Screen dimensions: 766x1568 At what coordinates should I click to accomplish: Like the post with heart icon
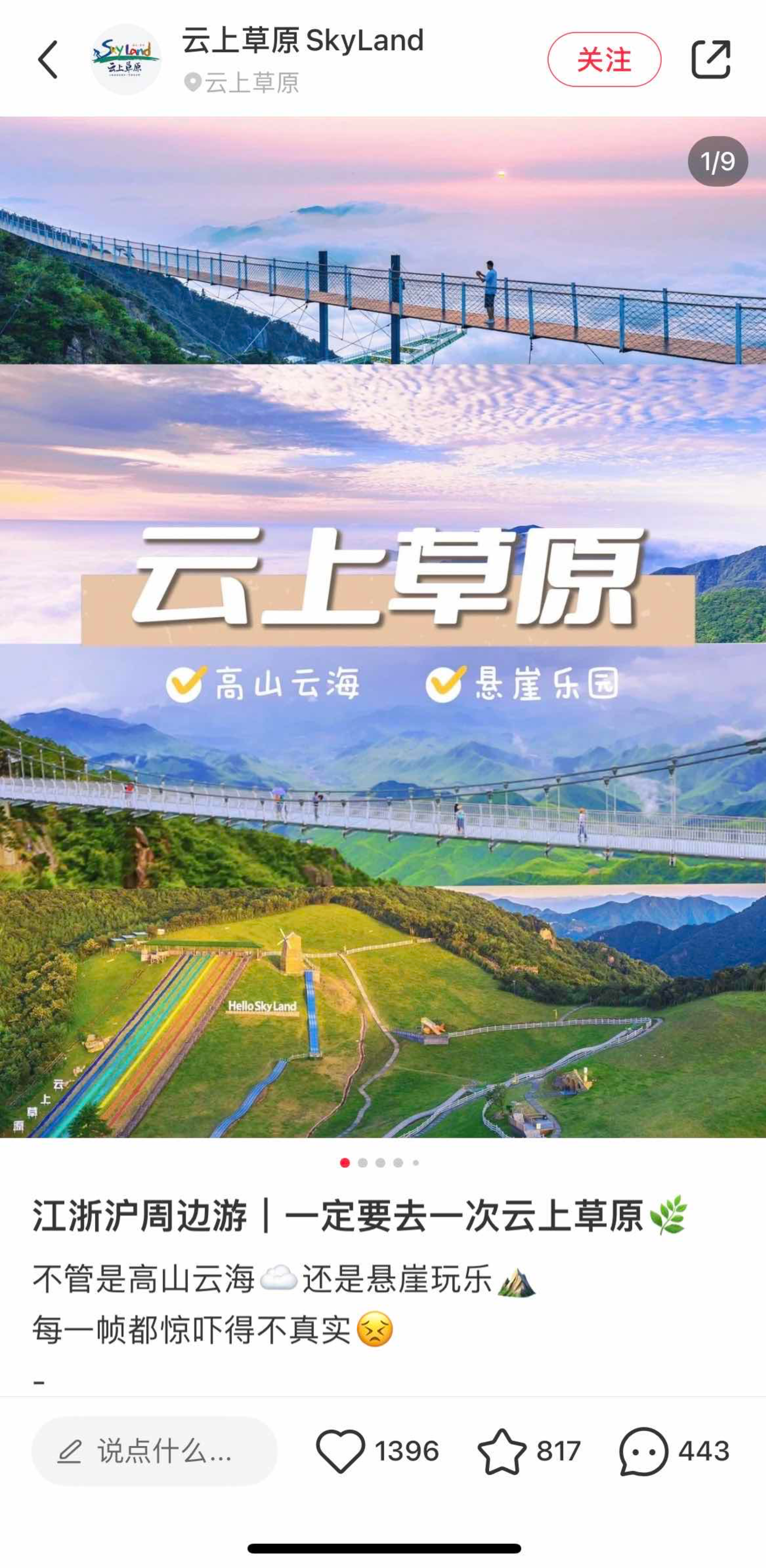click(340, 1451)
